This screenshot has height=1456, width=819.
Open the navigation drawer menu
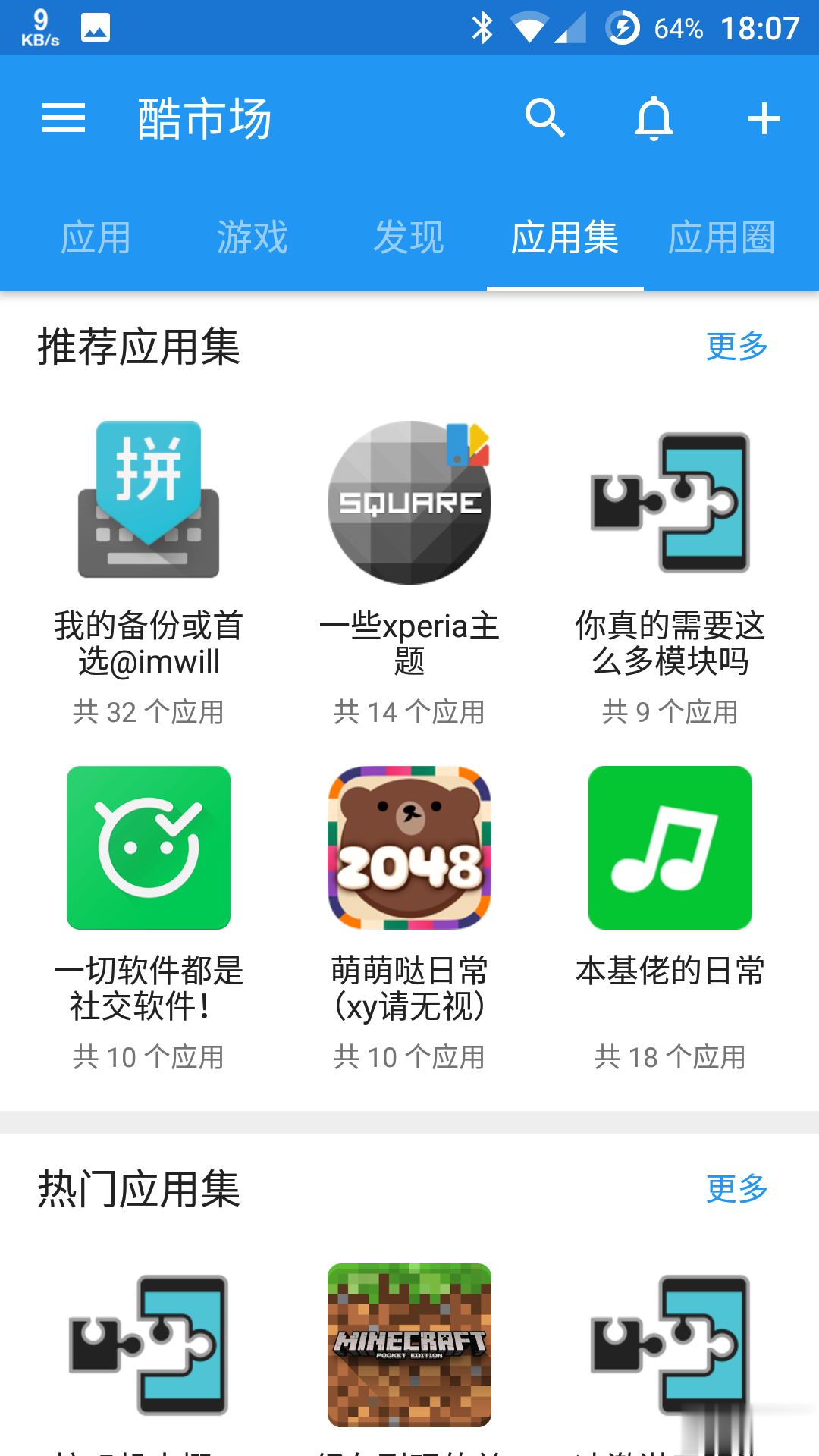click(x=64, y=118)
